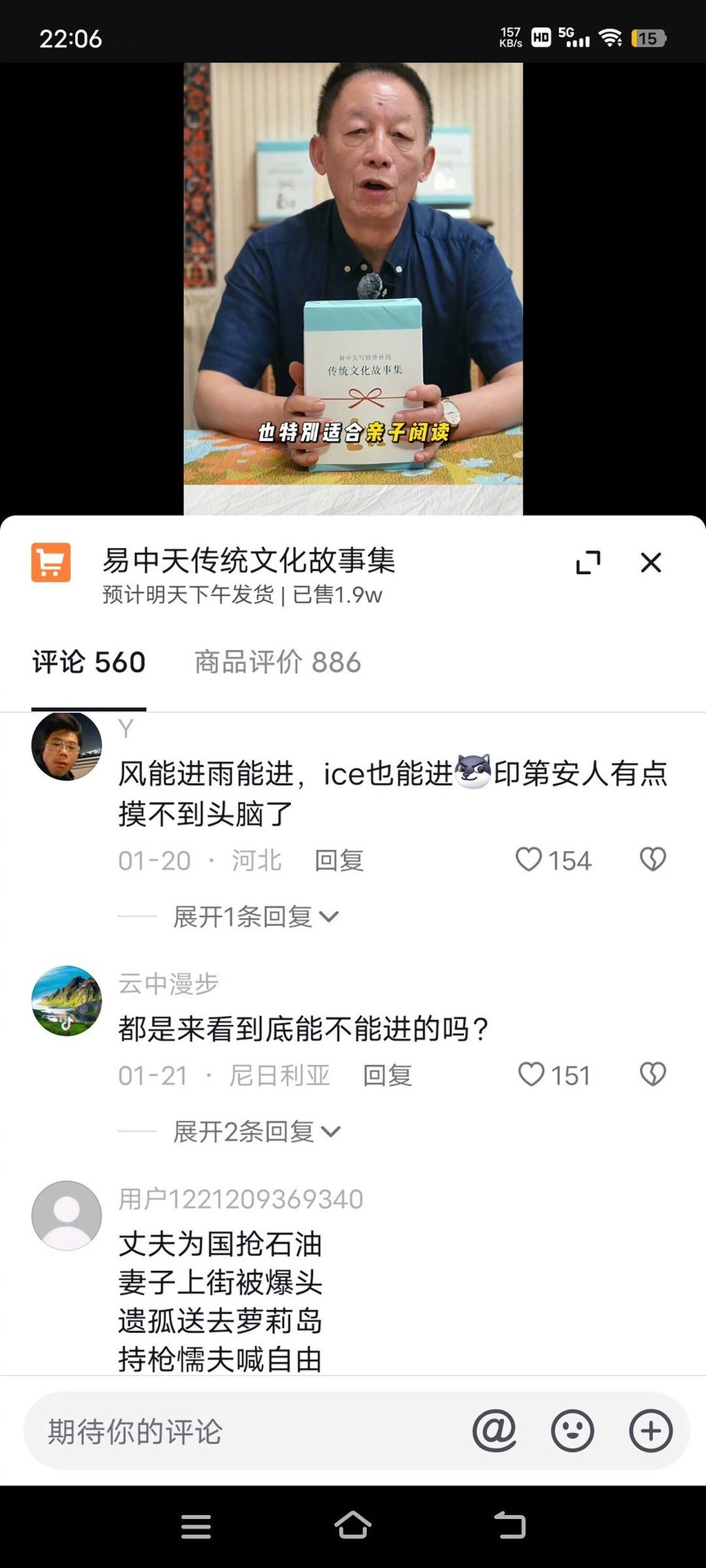Dislike 云中漫步's comment
This screenshot has width=706, height=1568.
pos(652,1075)
